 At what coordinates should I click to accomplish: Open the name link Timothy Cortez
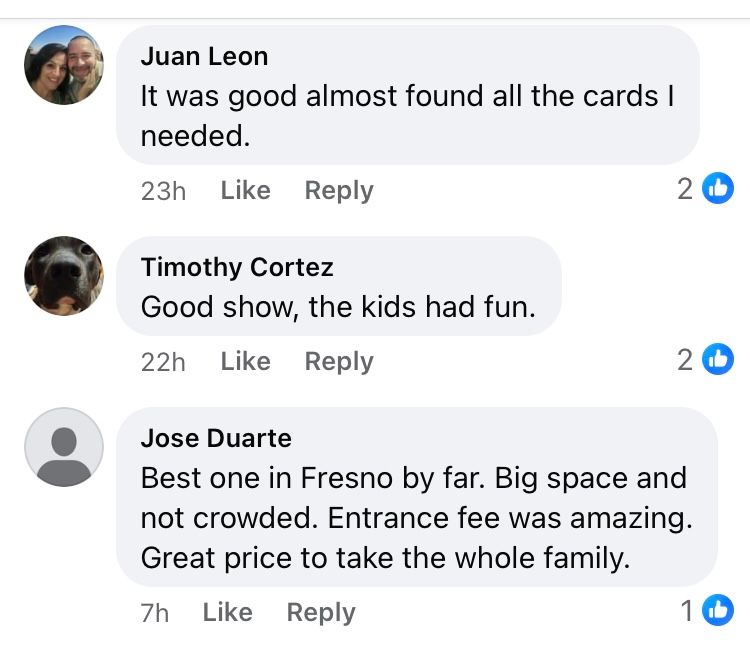pos(237,267)
